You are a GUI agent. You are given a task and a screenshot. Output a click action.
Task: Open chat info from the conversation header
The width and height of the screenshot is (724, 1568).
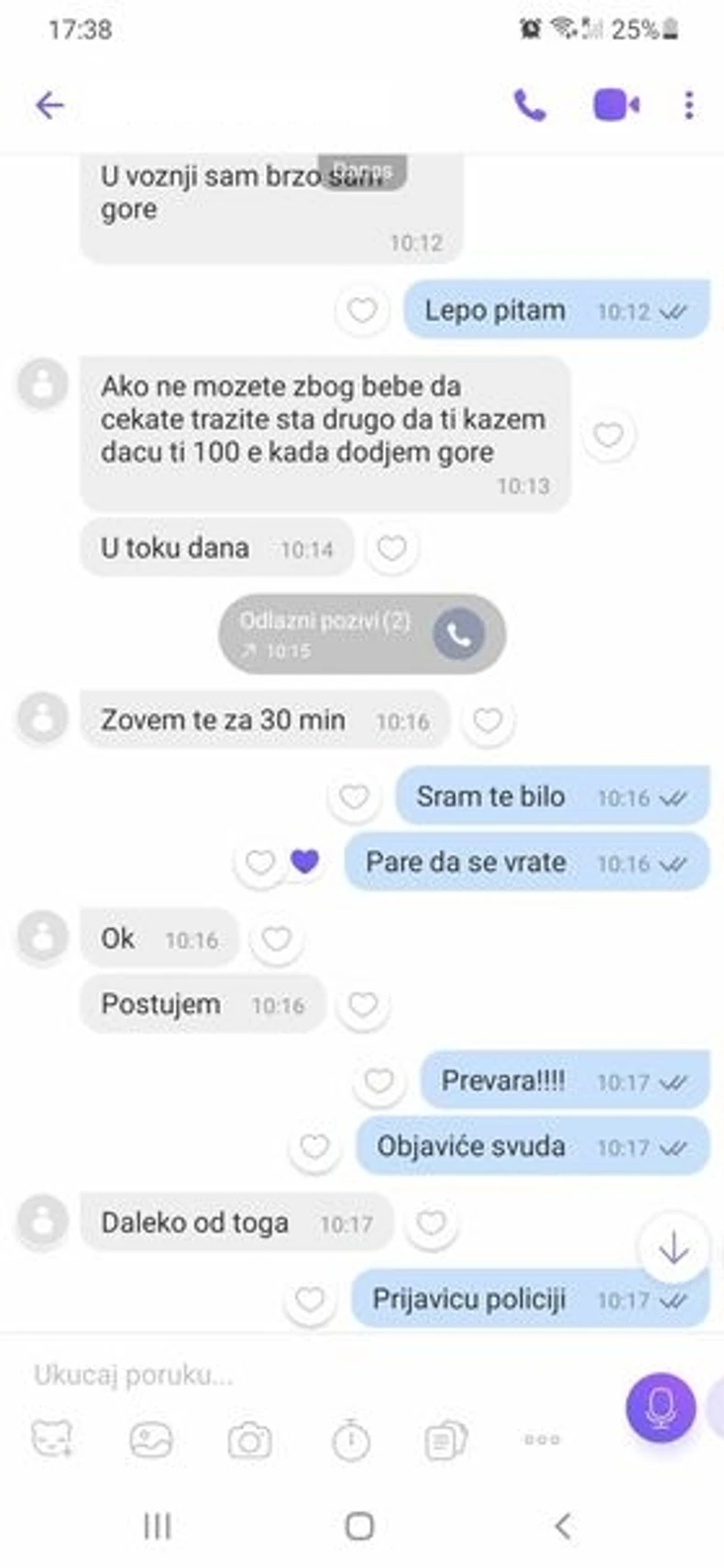(x=275, y=104)
